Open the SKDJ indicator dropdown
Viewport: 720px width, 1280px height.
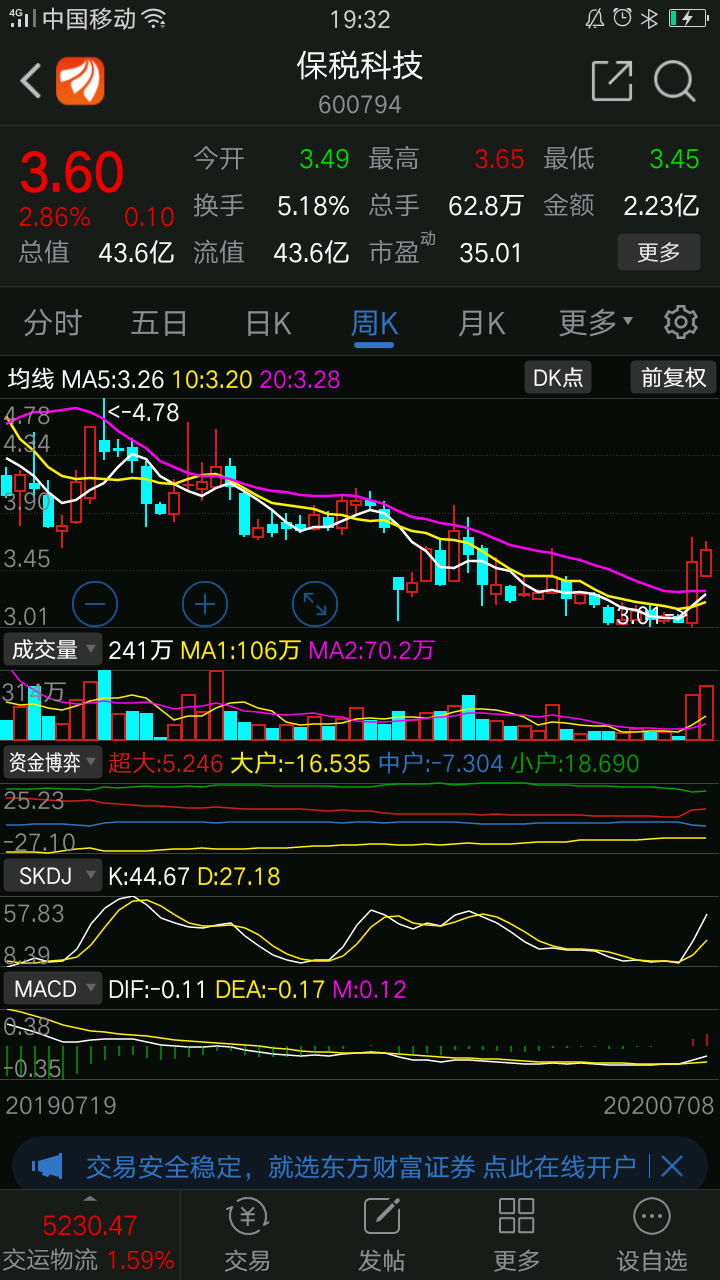point(51,875)
